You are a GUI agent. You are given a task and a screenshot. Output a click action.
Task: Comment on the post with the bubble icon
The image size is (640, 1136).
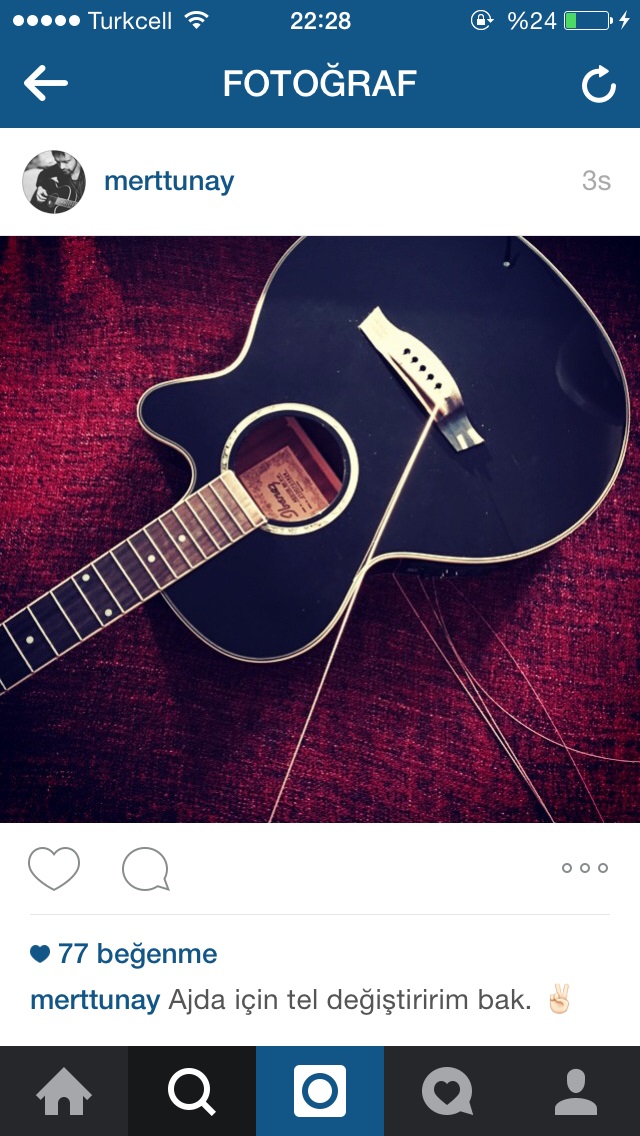click(x=146, y=869)
